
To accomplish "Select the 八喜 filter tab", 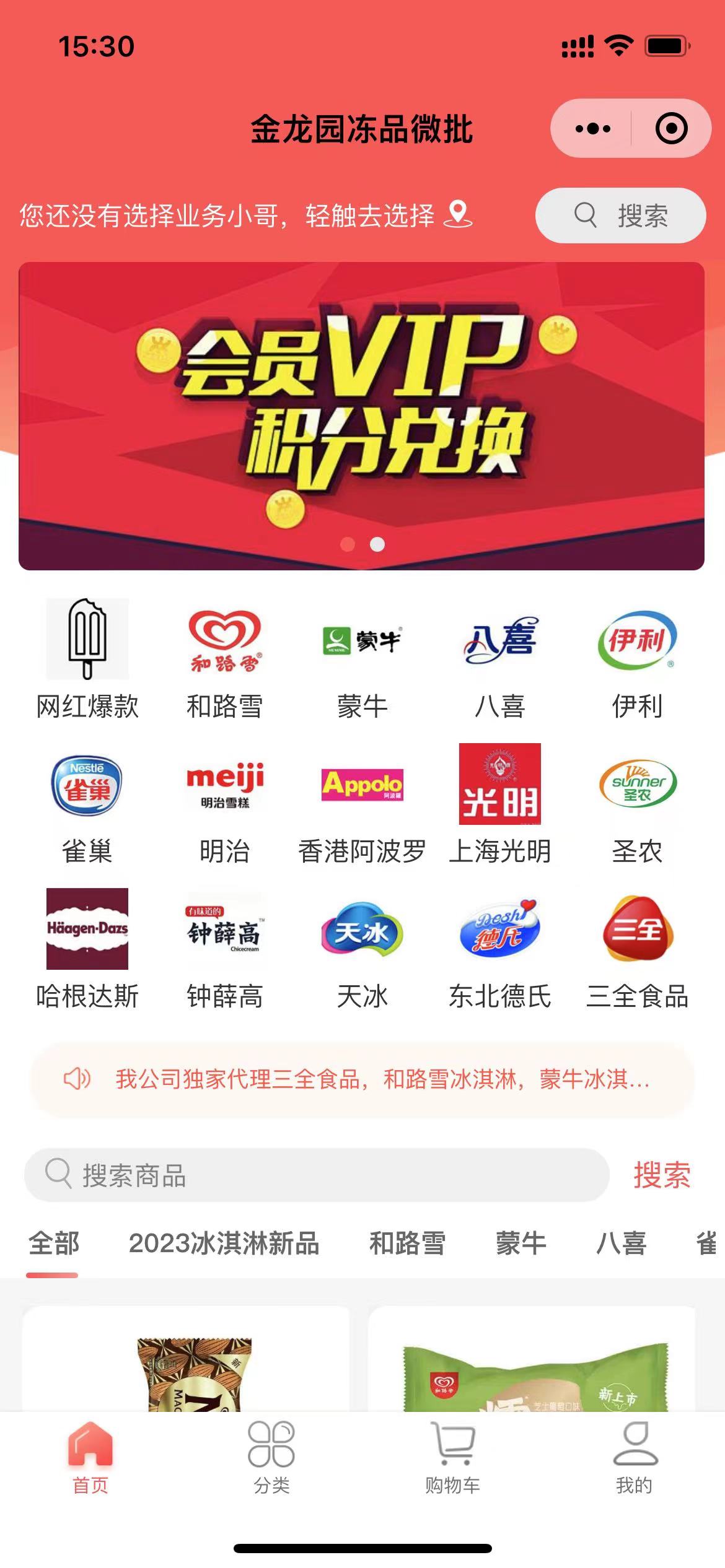I will (x=621, y=1244).
